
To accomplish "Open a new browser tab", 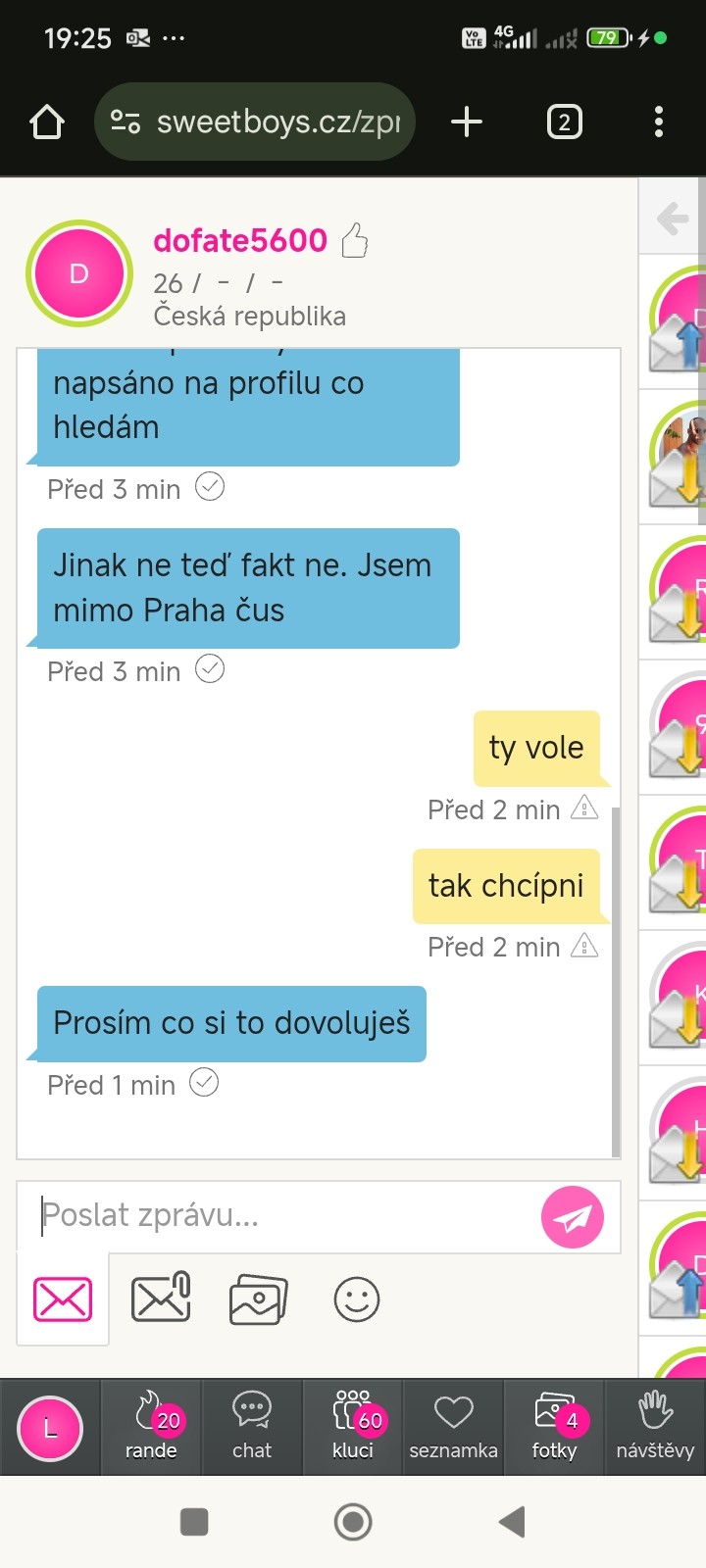I will (467, 122).
